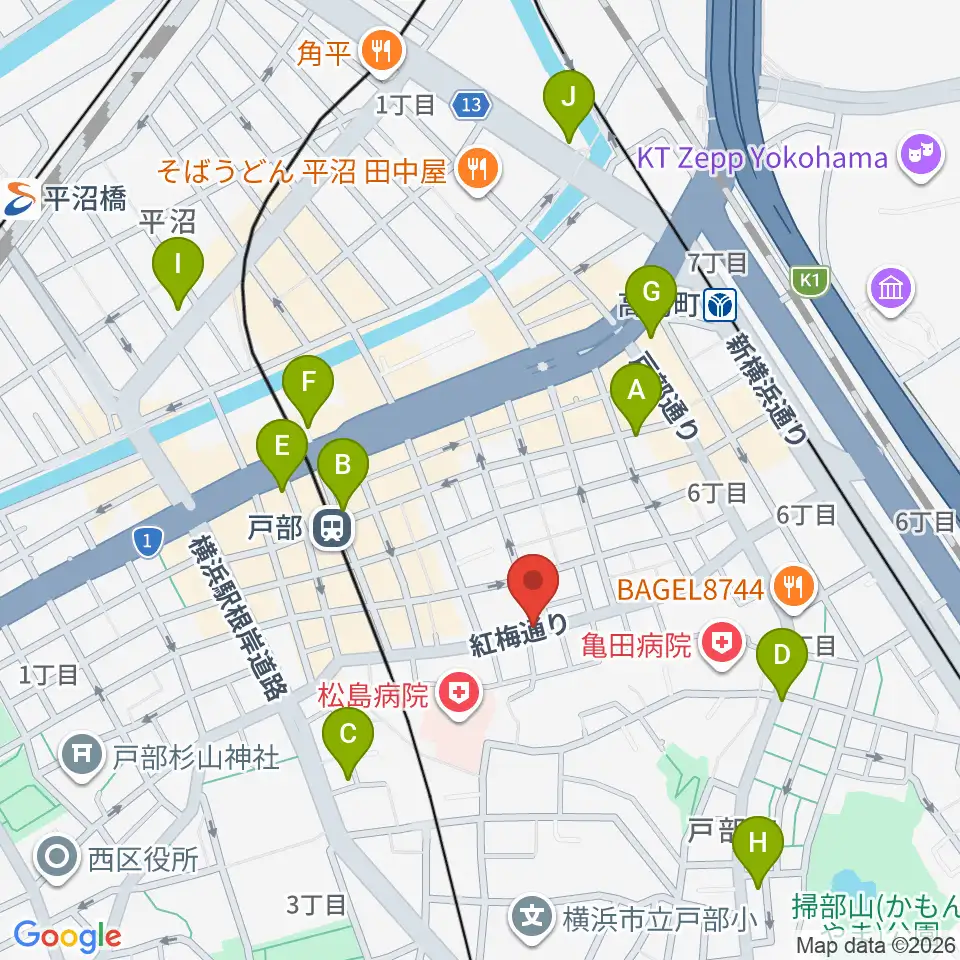Select green map marker J
This screenshot has height=960, width=960.
point(569,105)
